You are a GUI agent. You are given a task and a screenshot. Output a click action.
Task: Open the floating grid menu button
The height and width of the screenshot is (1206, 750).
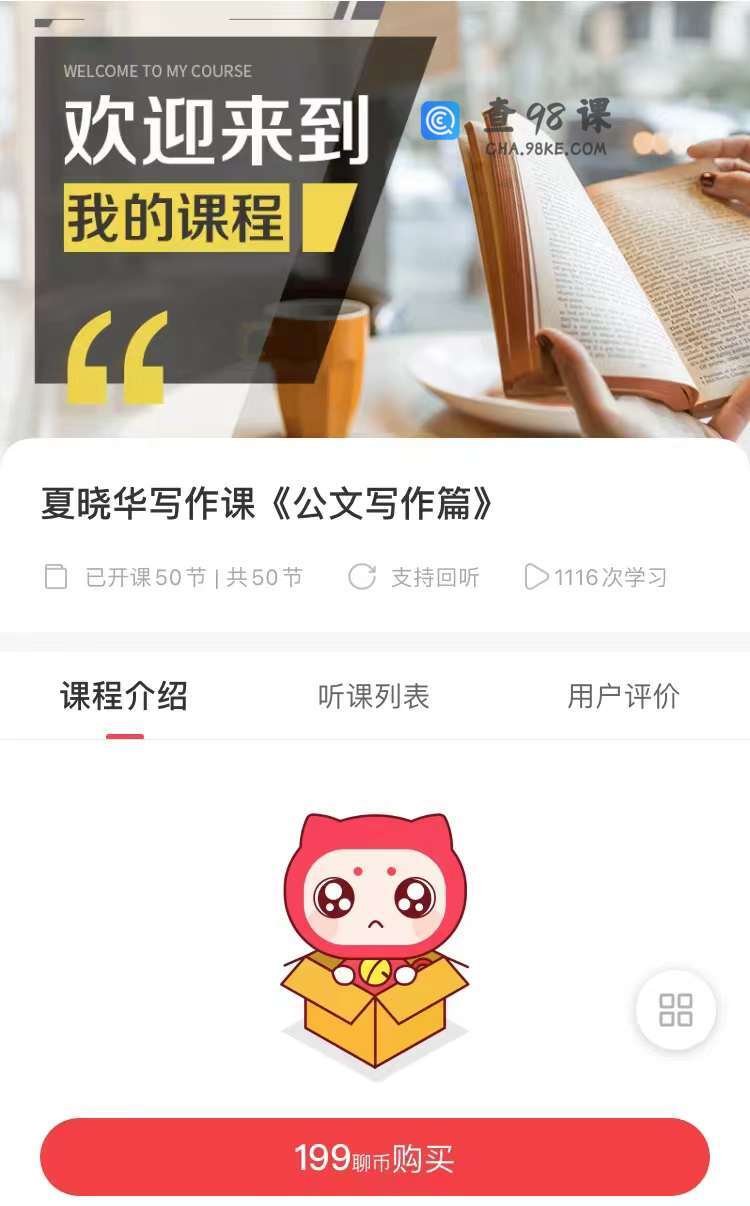676,1009
